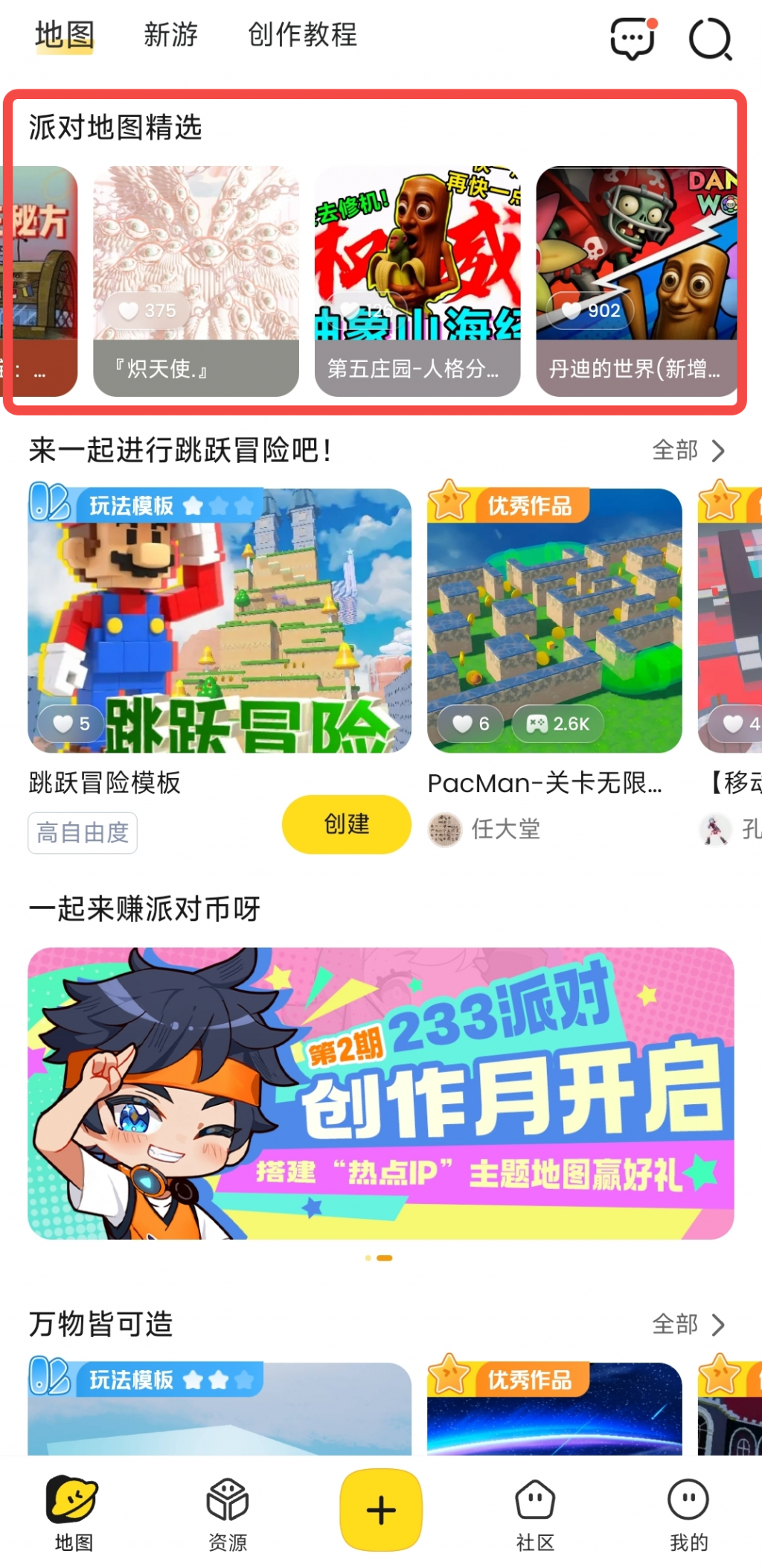Open the PacMan-关卡无限 map card

click(x=554, y=620)
